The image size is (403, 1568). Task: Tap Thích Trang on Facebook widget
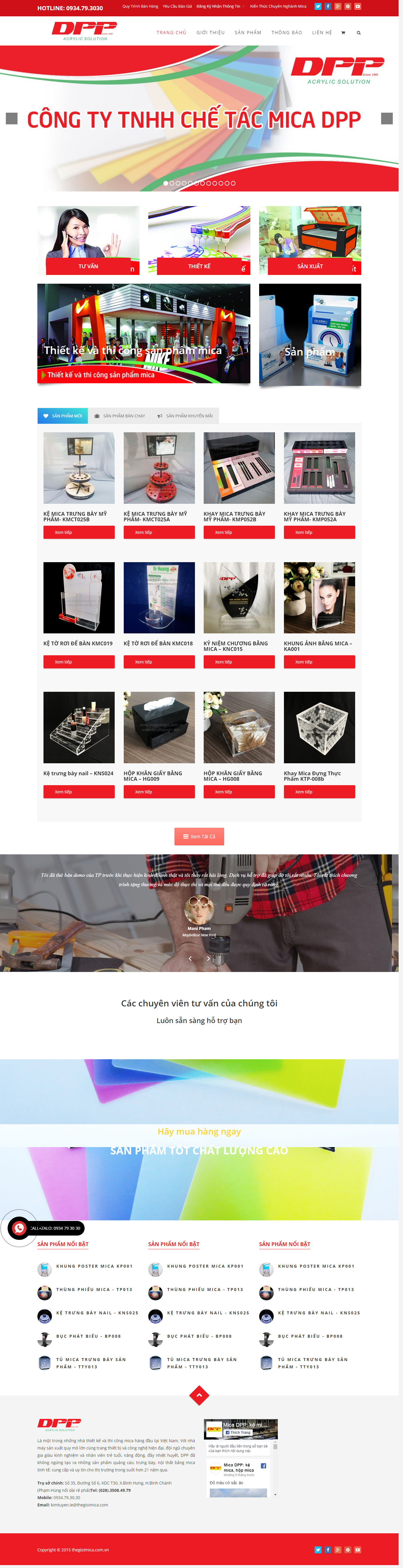(238, 1432)
